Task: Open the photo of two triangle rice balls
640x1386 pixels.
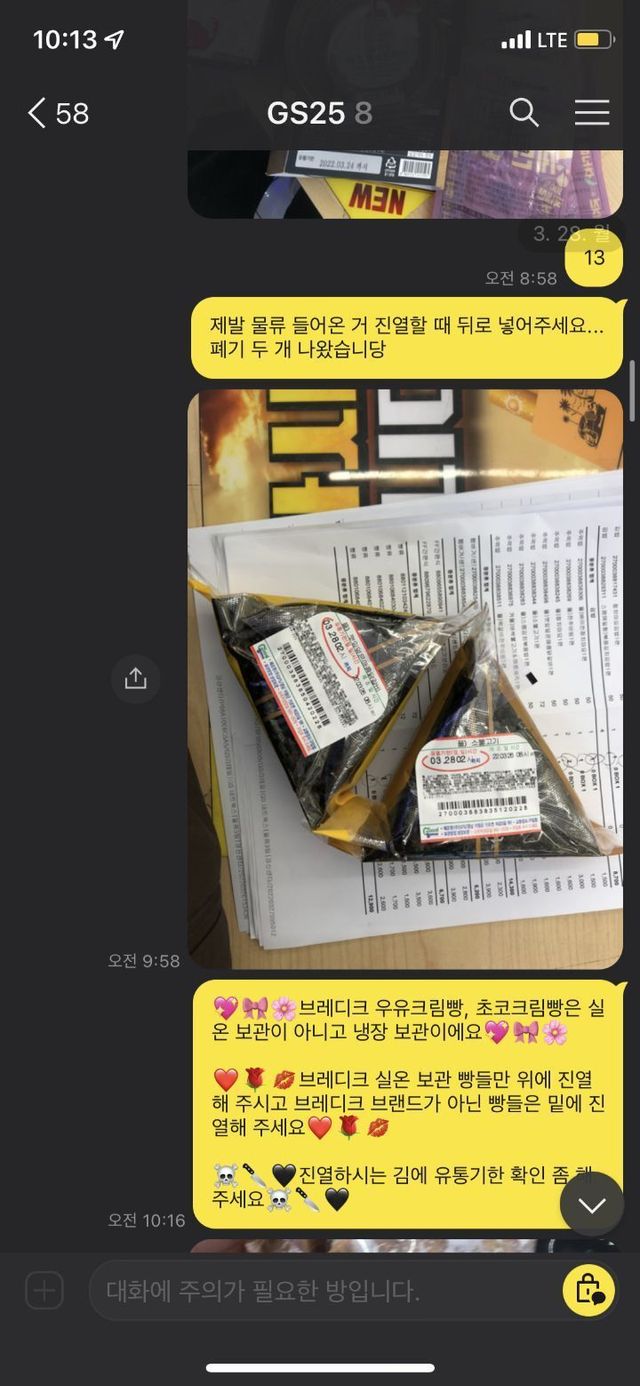Action: 405,679
